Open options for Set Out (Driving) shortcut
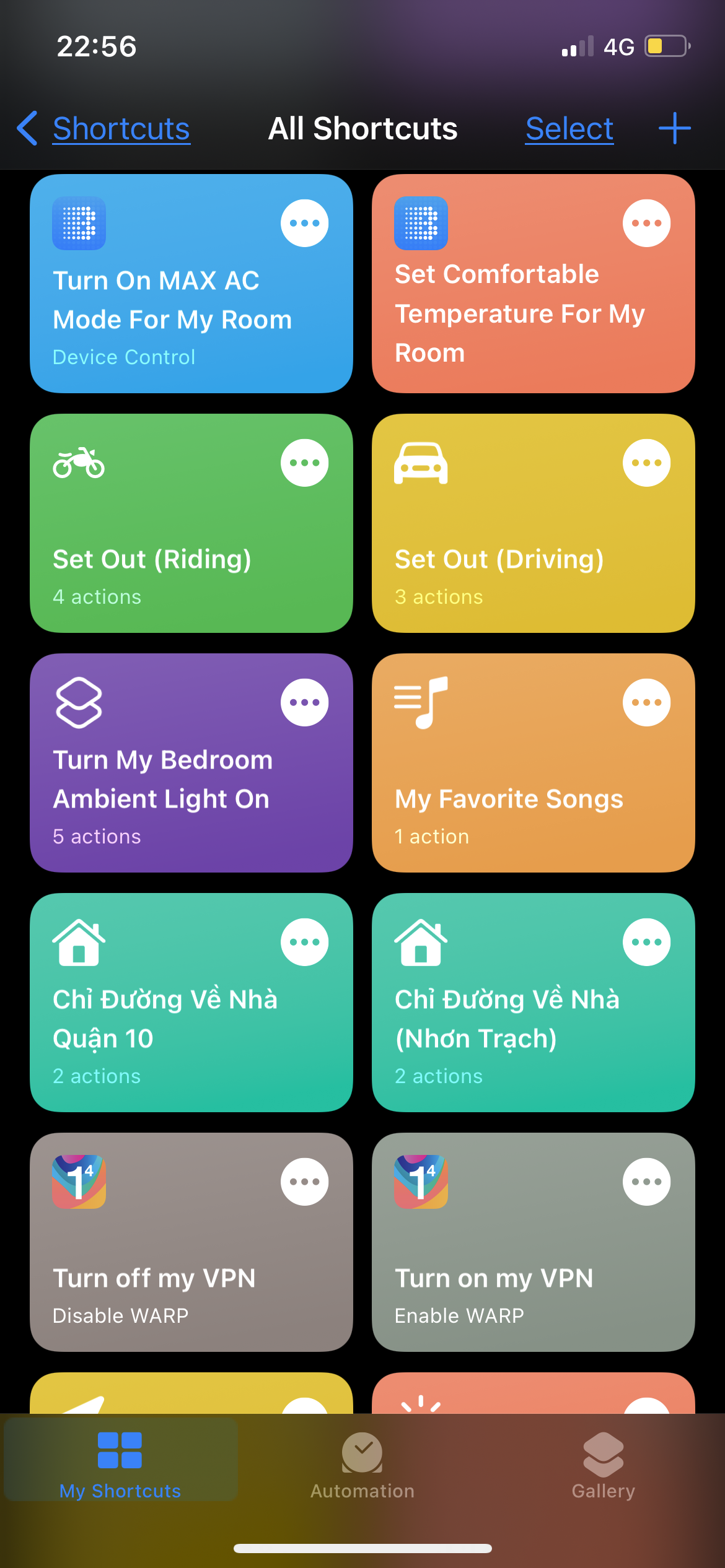 646,462
